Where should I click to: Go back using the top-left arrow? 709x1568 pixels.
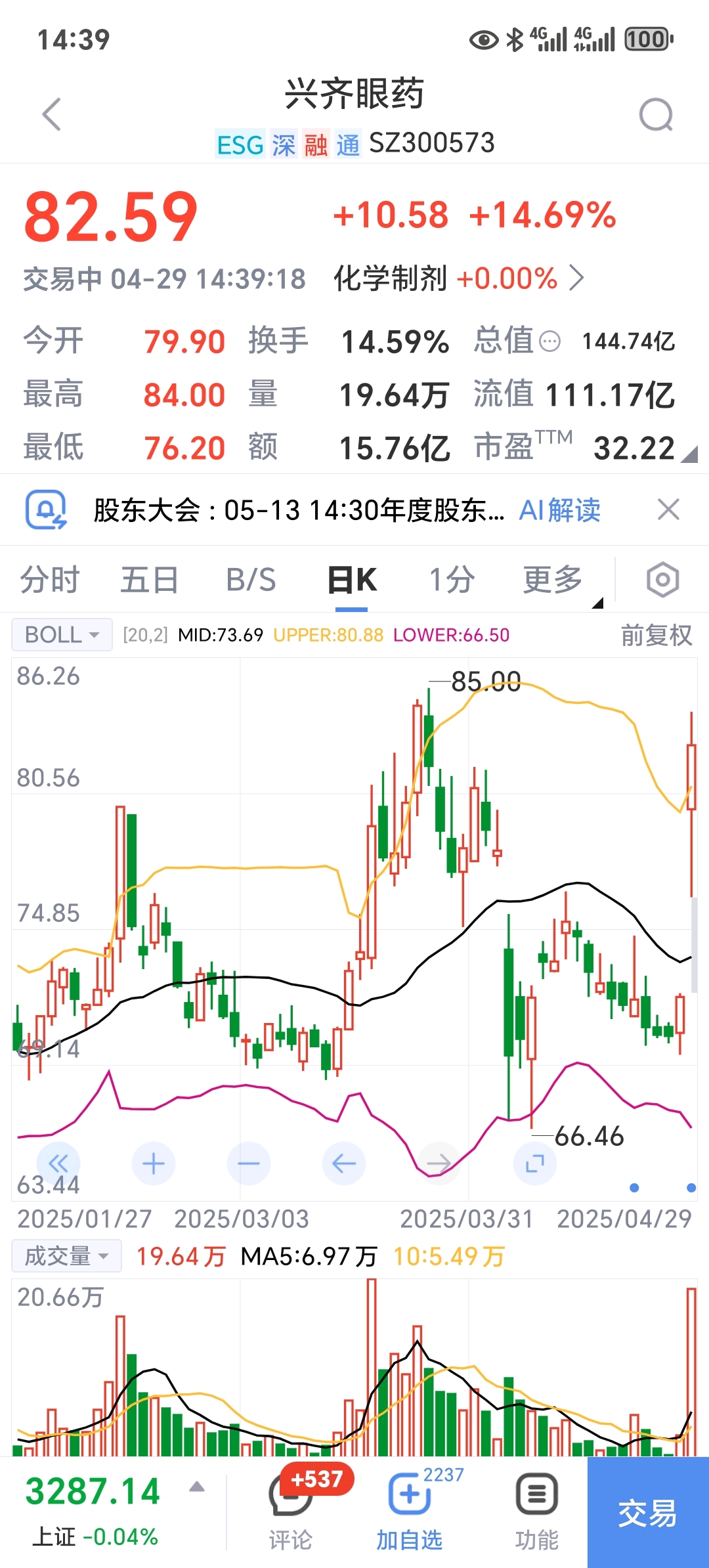pyautogui.click(x=51, y=114)
